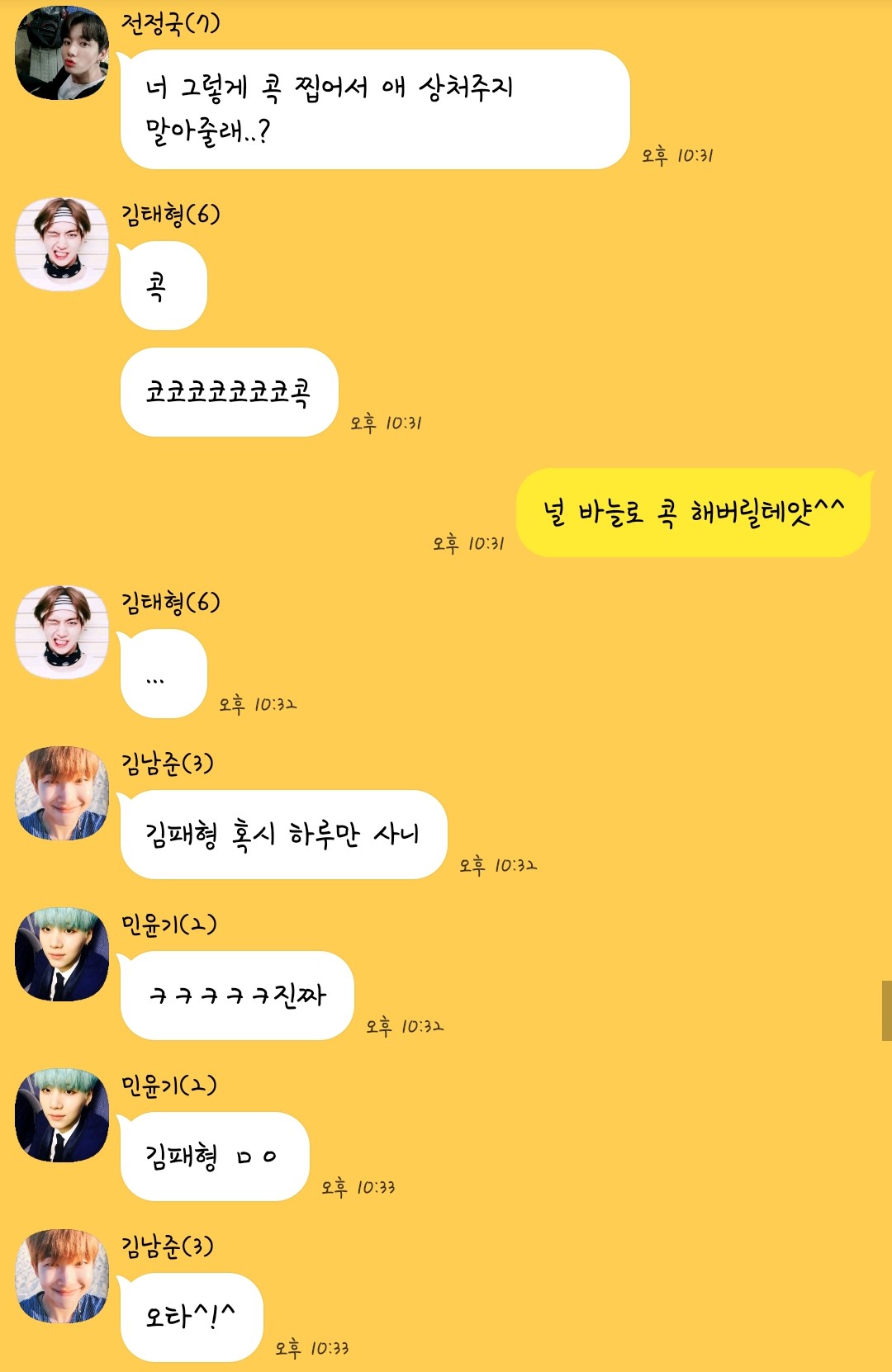Viewport: 892px width, 1372px height.
Task: Open 김태형's avatar beside the '...' message
Action: [62, 632]
